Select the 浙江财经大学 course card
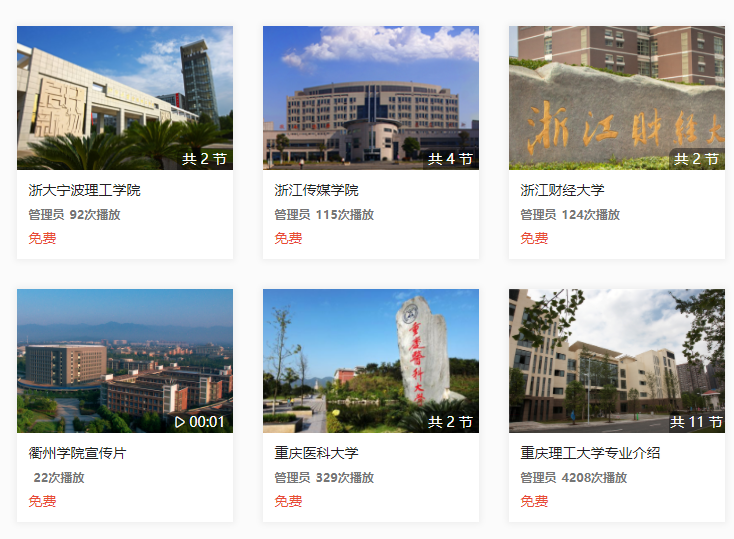 616,100
